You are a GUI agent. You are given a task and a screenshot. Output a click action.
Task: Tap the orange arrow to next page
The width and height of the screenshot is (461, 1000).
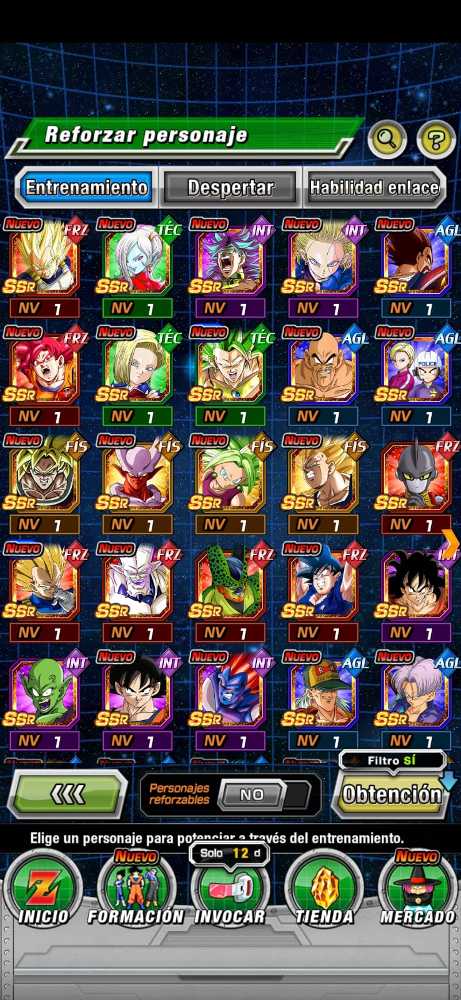pyautogui.click(x=451, y=544)
